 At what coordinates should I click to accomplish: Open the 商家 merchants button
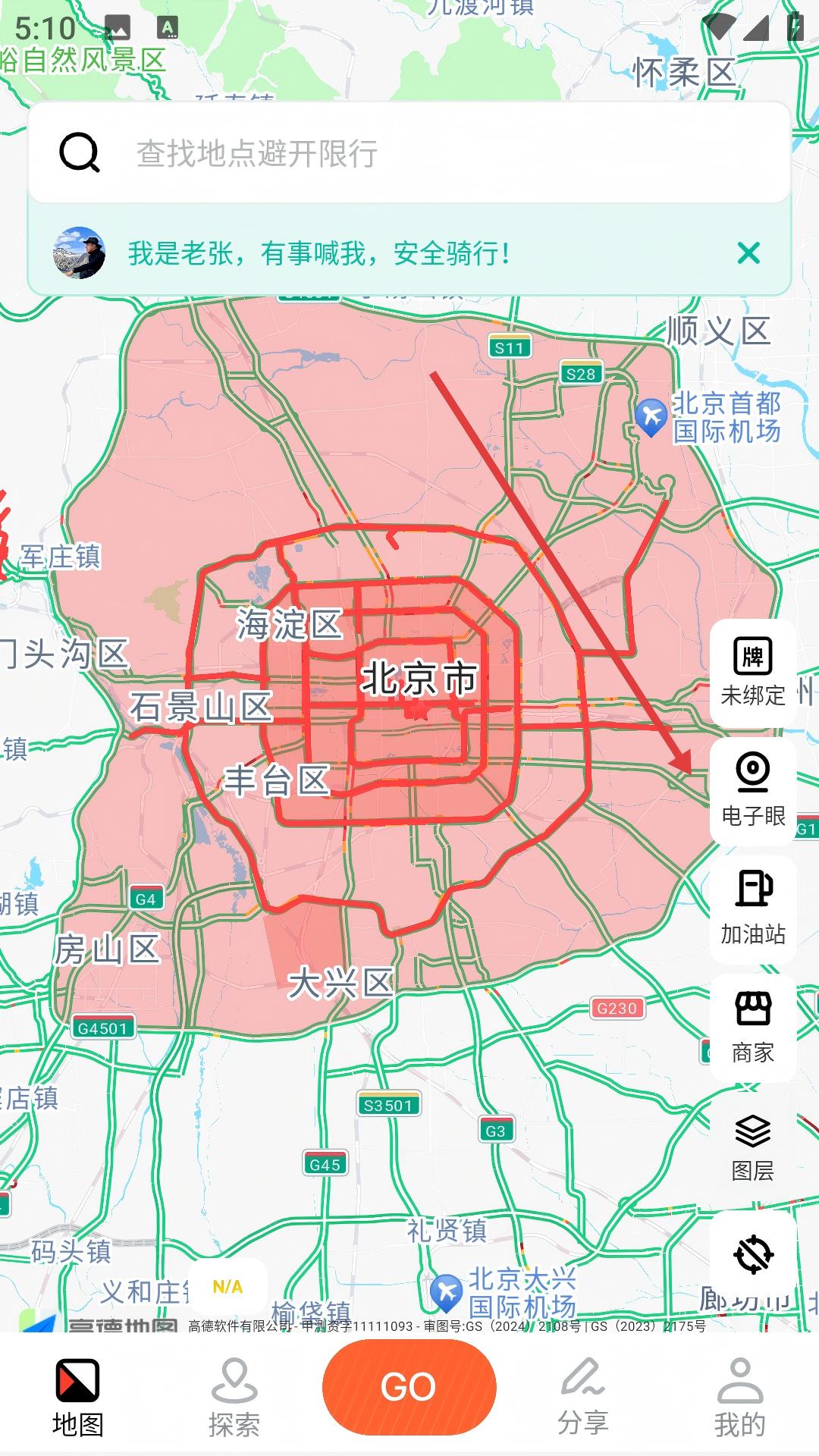[752, 1028]
